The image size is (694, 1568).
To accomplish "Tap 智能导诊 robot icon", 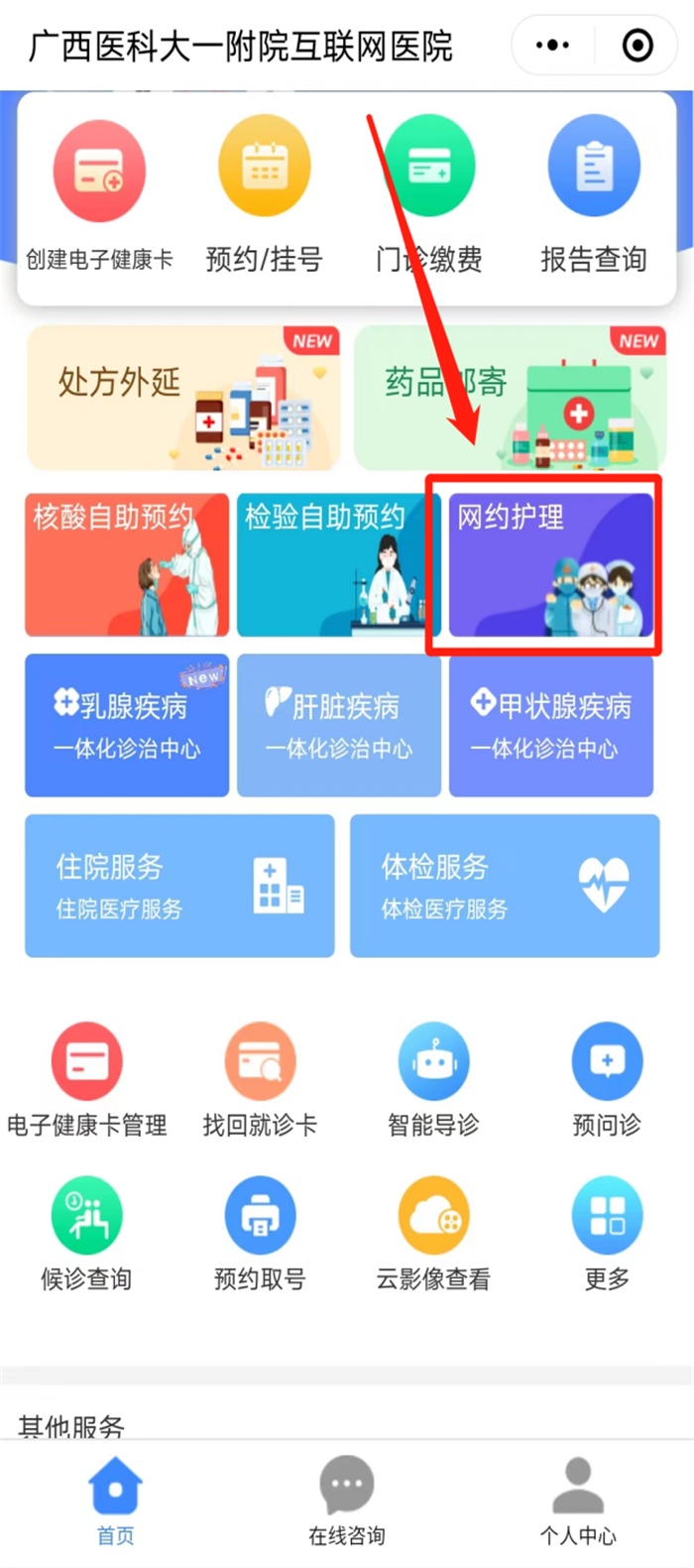I will [x=433, y=1061].
